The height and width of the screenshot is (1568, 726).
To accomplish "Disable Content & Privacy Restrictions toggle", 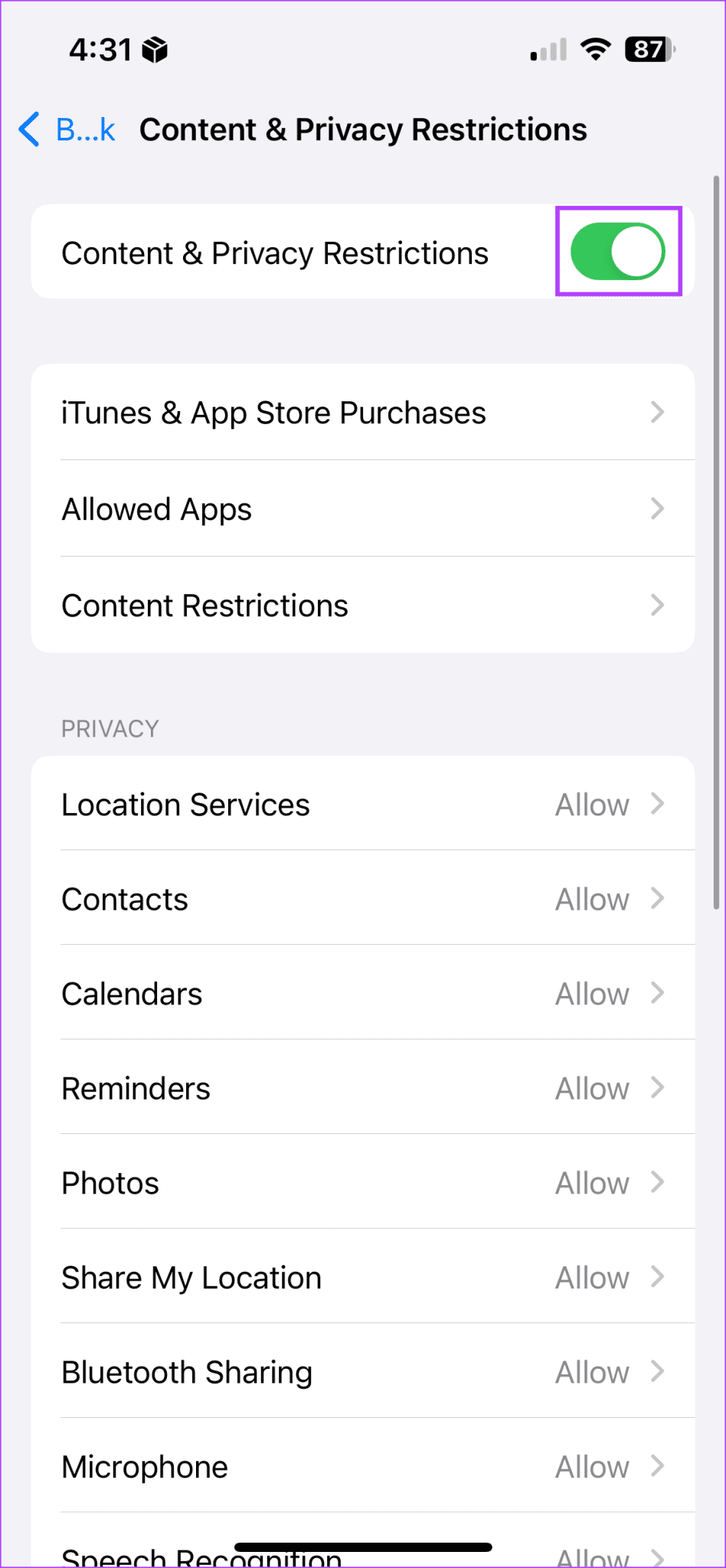I will (x=618, y=251).
